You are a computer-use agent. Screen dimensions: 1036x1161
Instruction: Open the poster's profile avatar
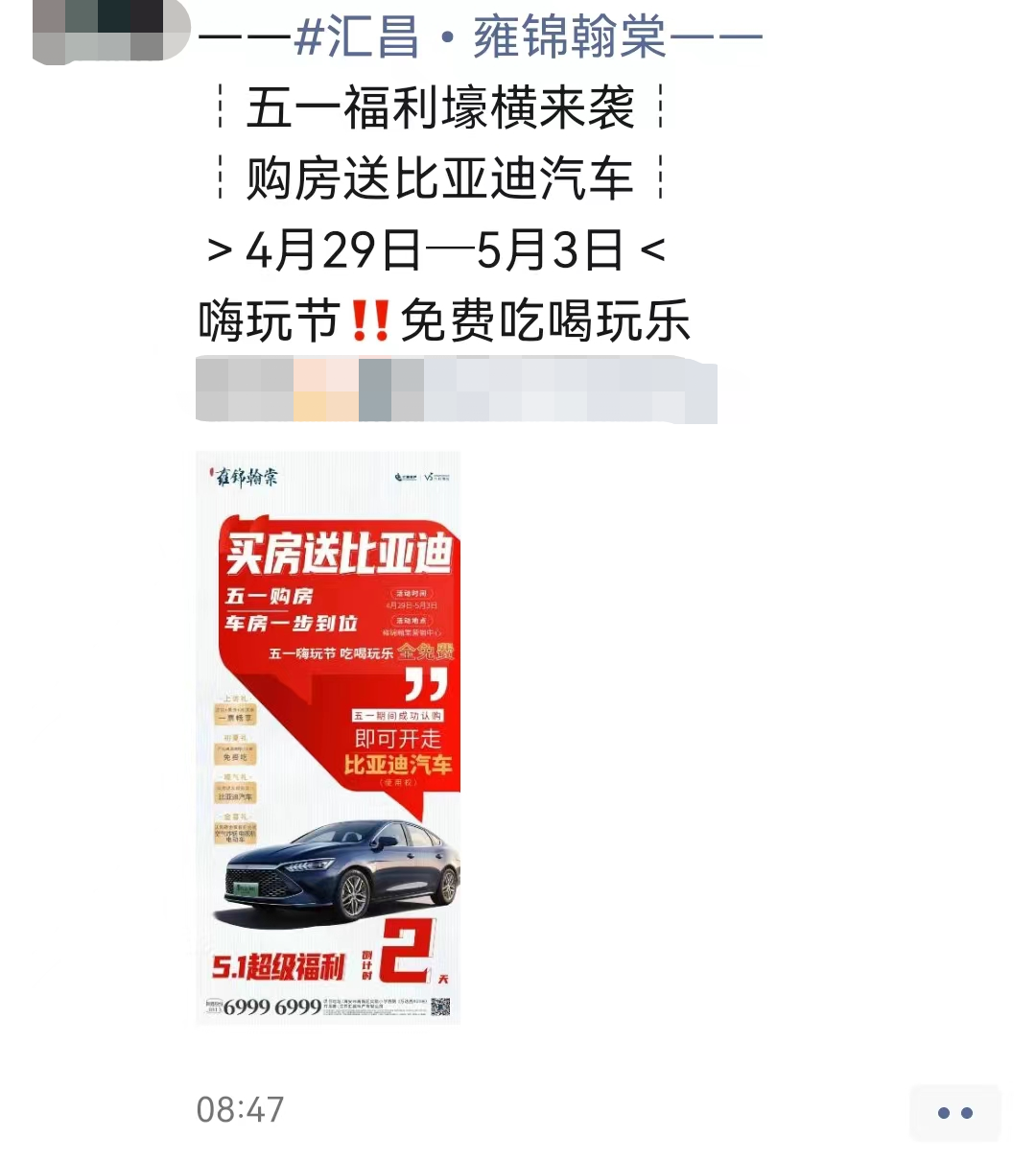pyautogui.click(x=104, y=31)
